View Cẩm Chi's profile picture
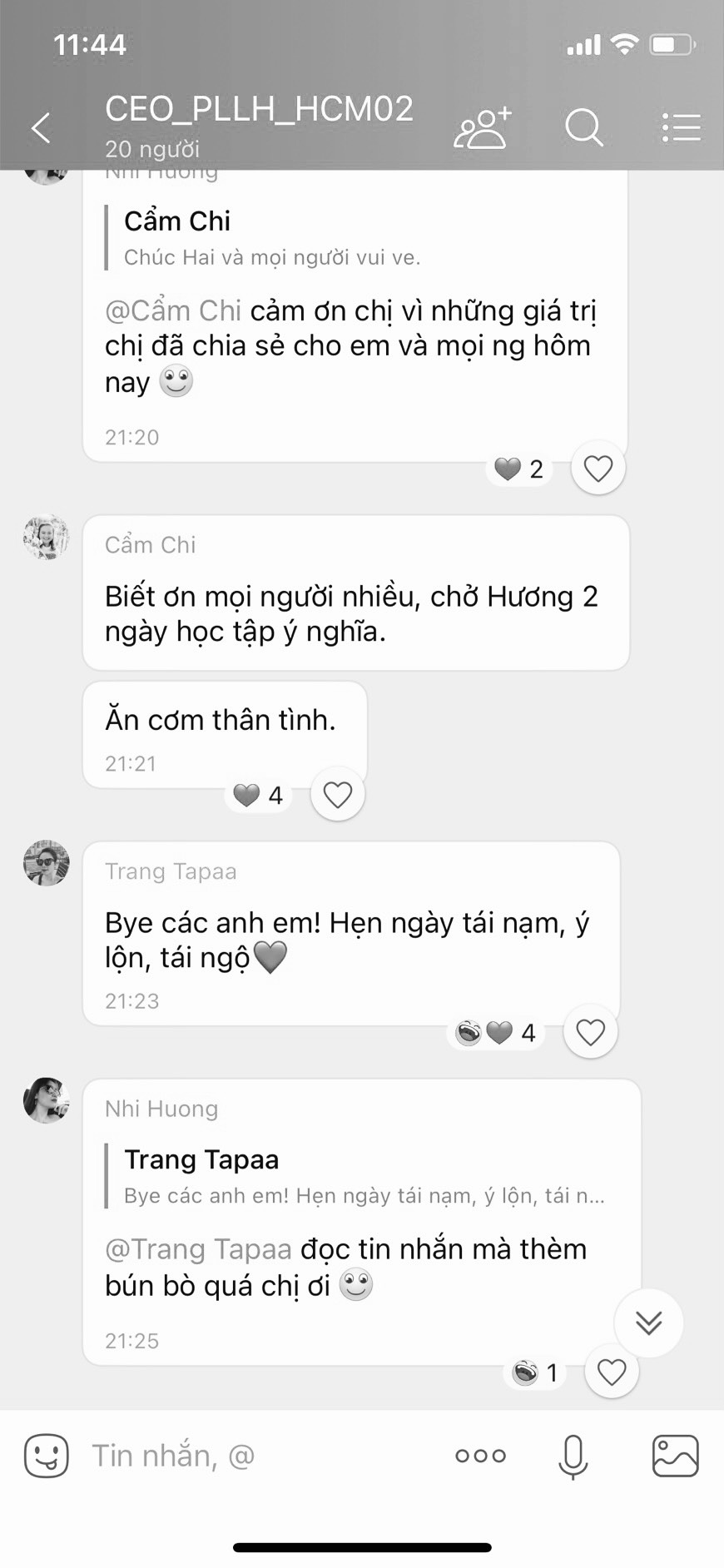This screenshot has width=724, height=1568. (47, 537)
